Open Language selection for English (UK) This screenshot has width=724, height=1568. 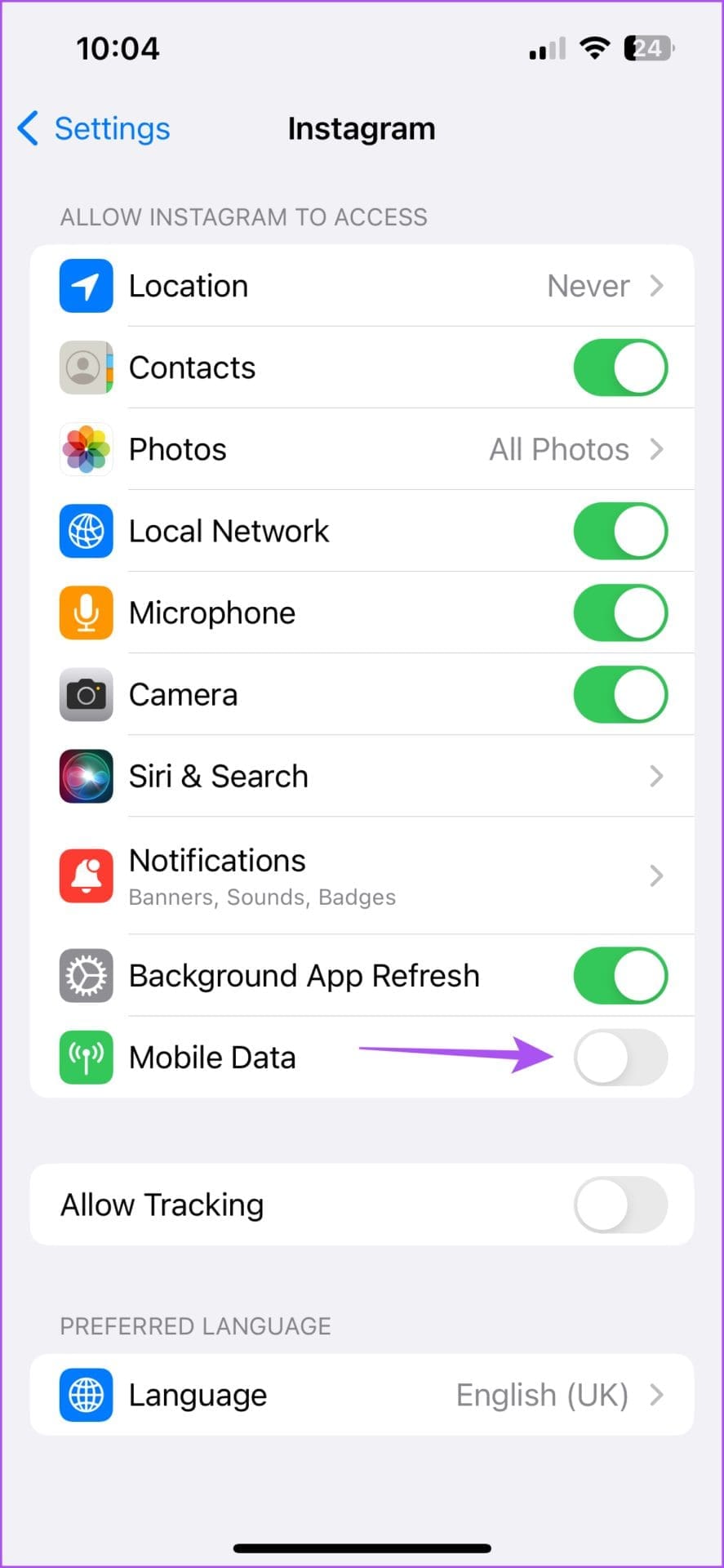tap(362, 1395)
